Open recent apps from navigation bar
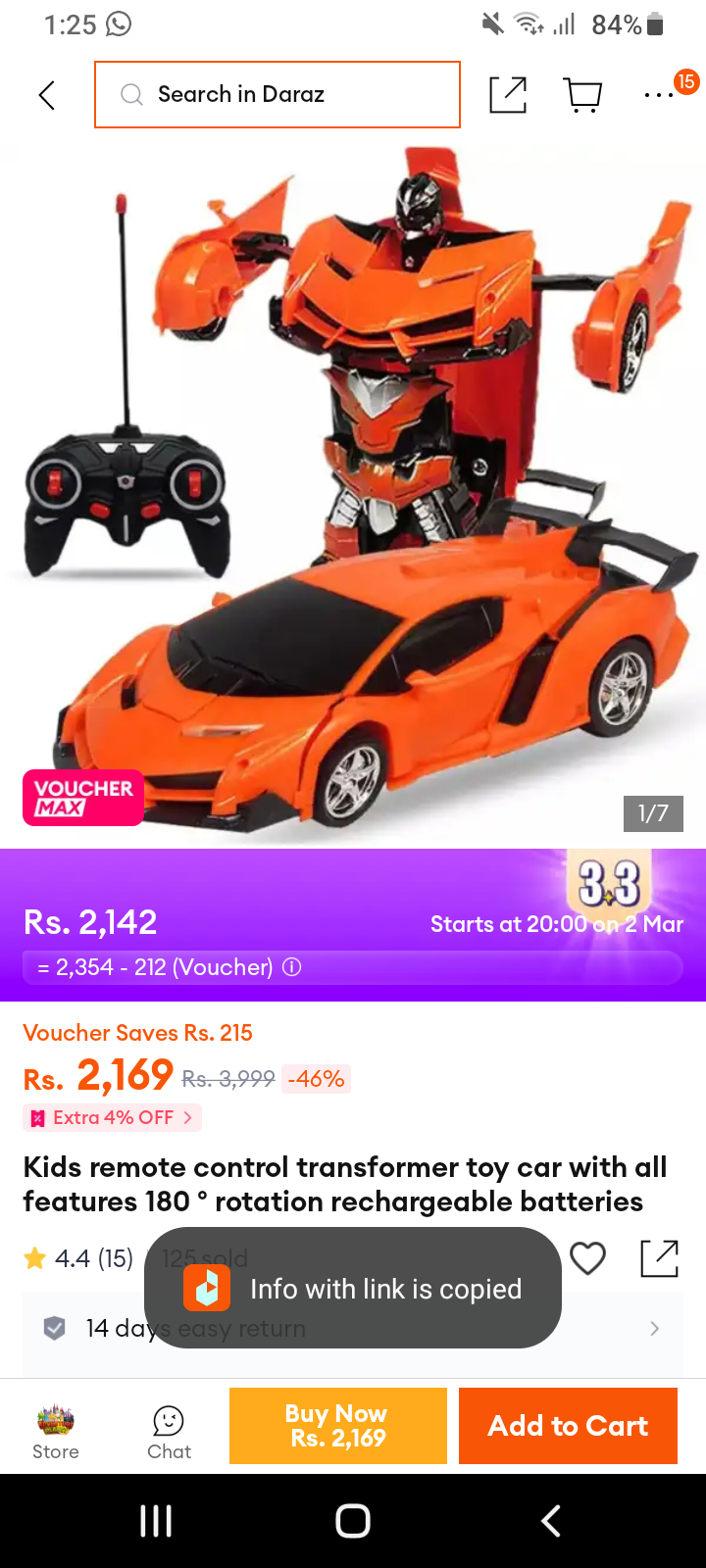Screen dimensions: 706x1568 156,1521
